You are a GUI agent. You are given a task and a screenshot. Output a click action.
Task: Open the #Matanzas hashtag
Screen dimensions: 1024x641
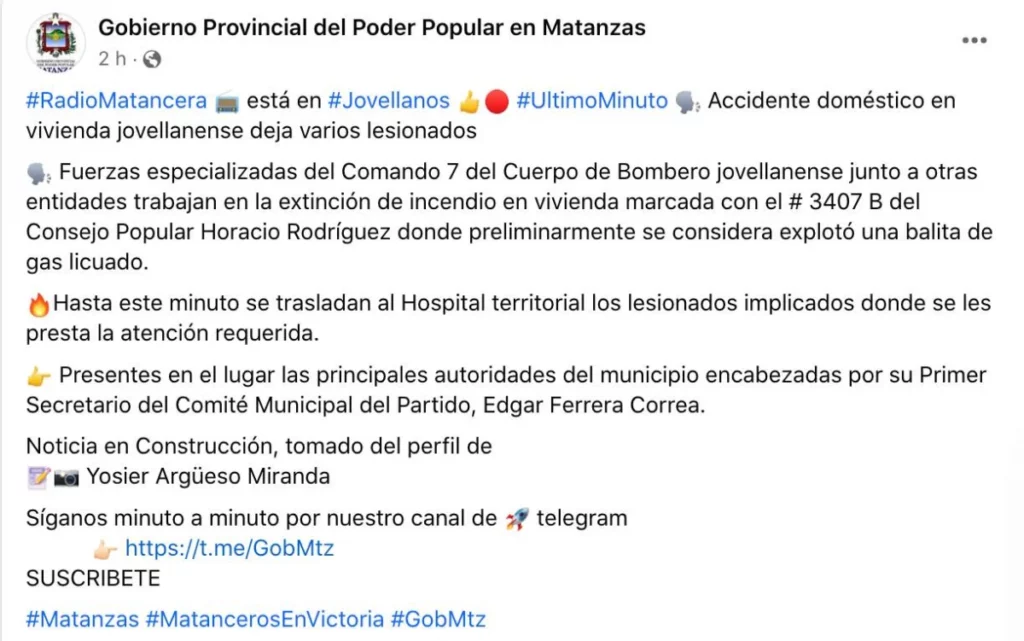coord(82,619)
